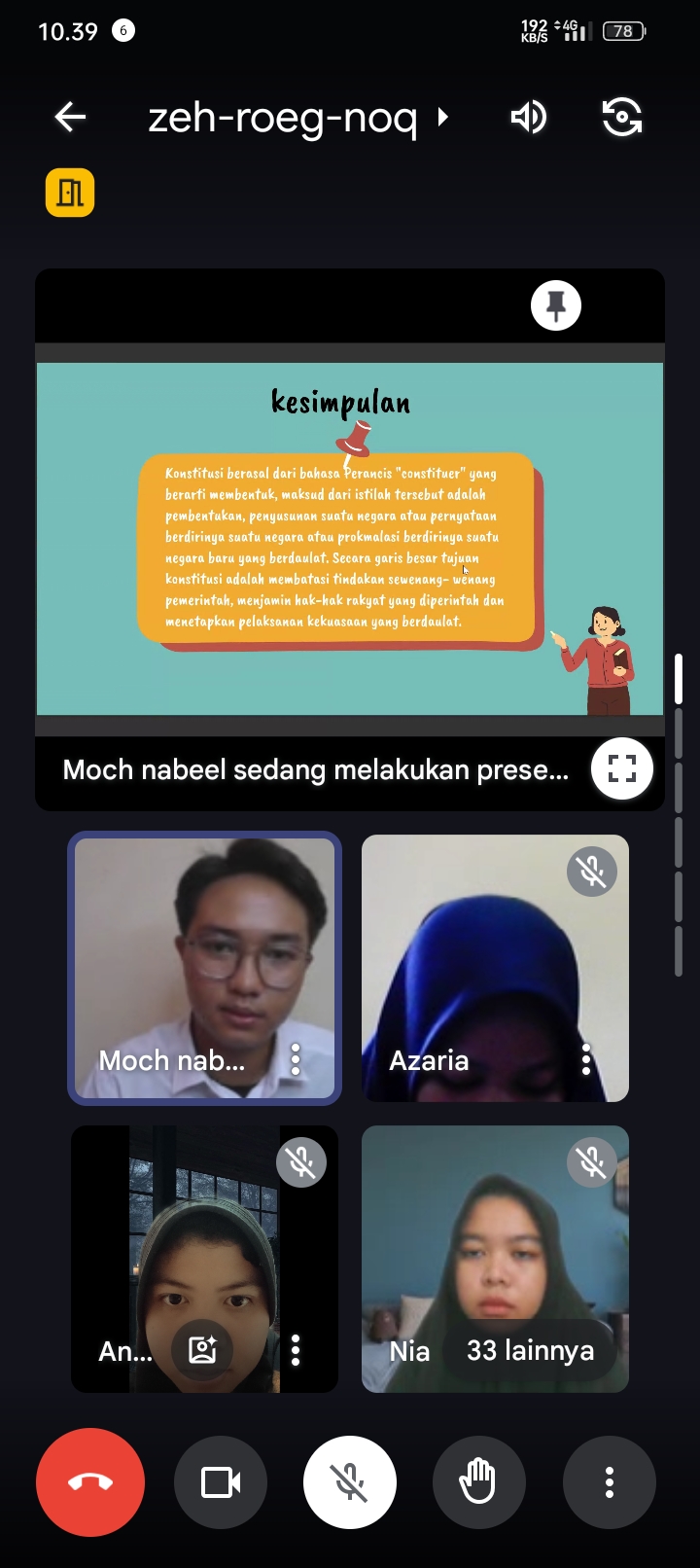
Task: Show the 33 lainnya participants
Action: coord(530,1351)
